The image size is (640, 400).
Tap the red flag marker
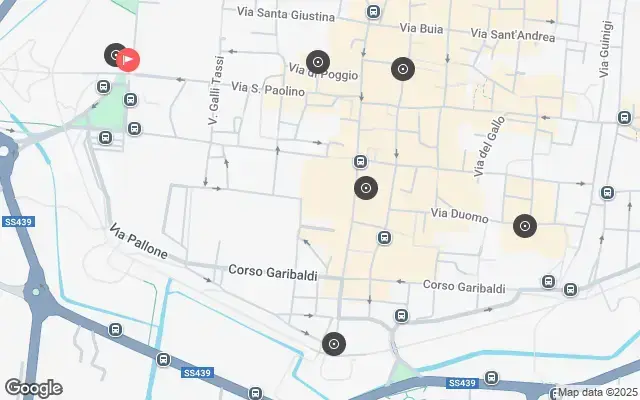129,59
